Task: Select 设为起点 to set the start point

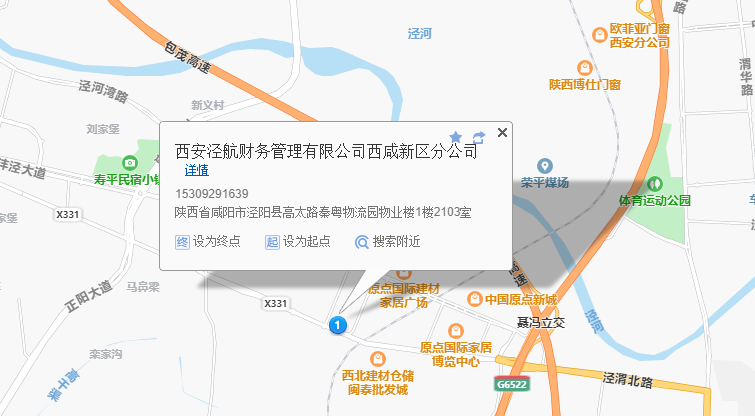Action: (298, 242)
